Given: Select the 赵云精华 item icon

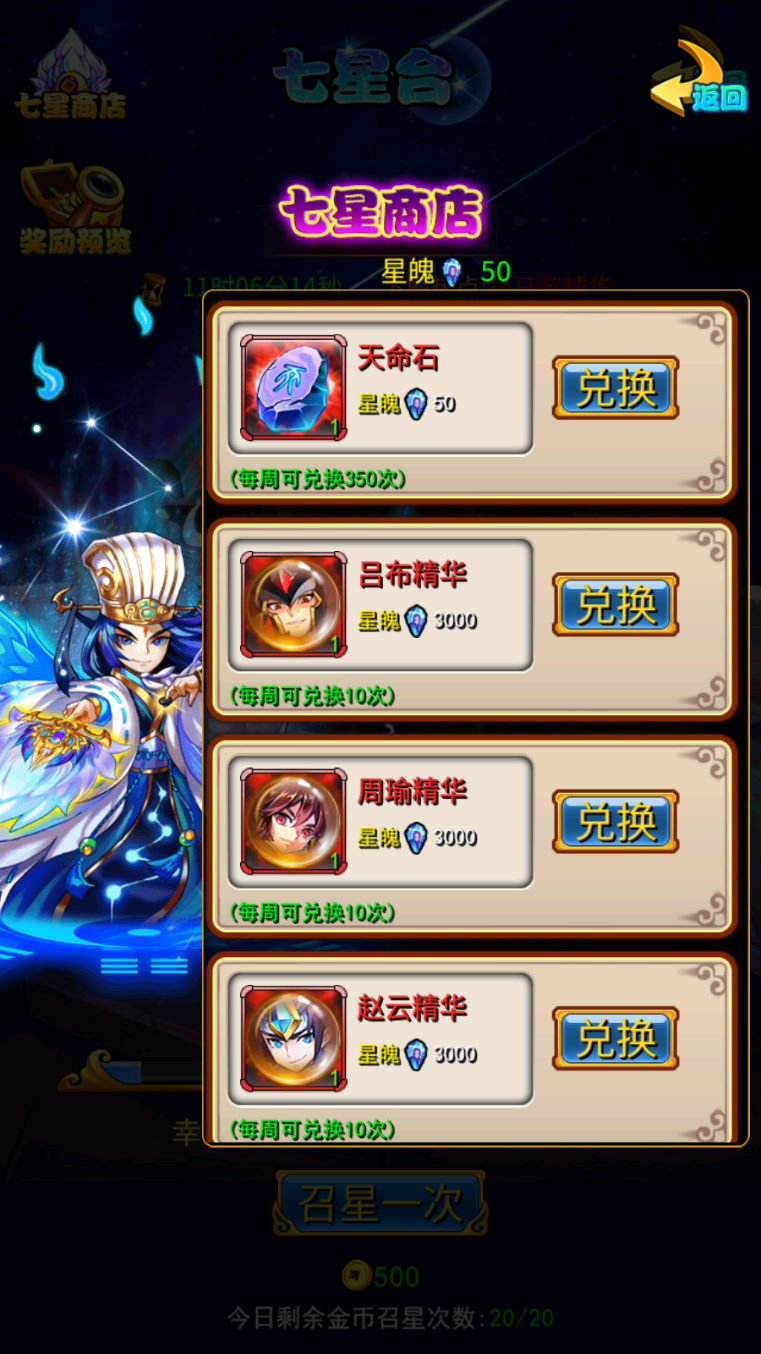Looking at the screenshot, I should 293,1038.
